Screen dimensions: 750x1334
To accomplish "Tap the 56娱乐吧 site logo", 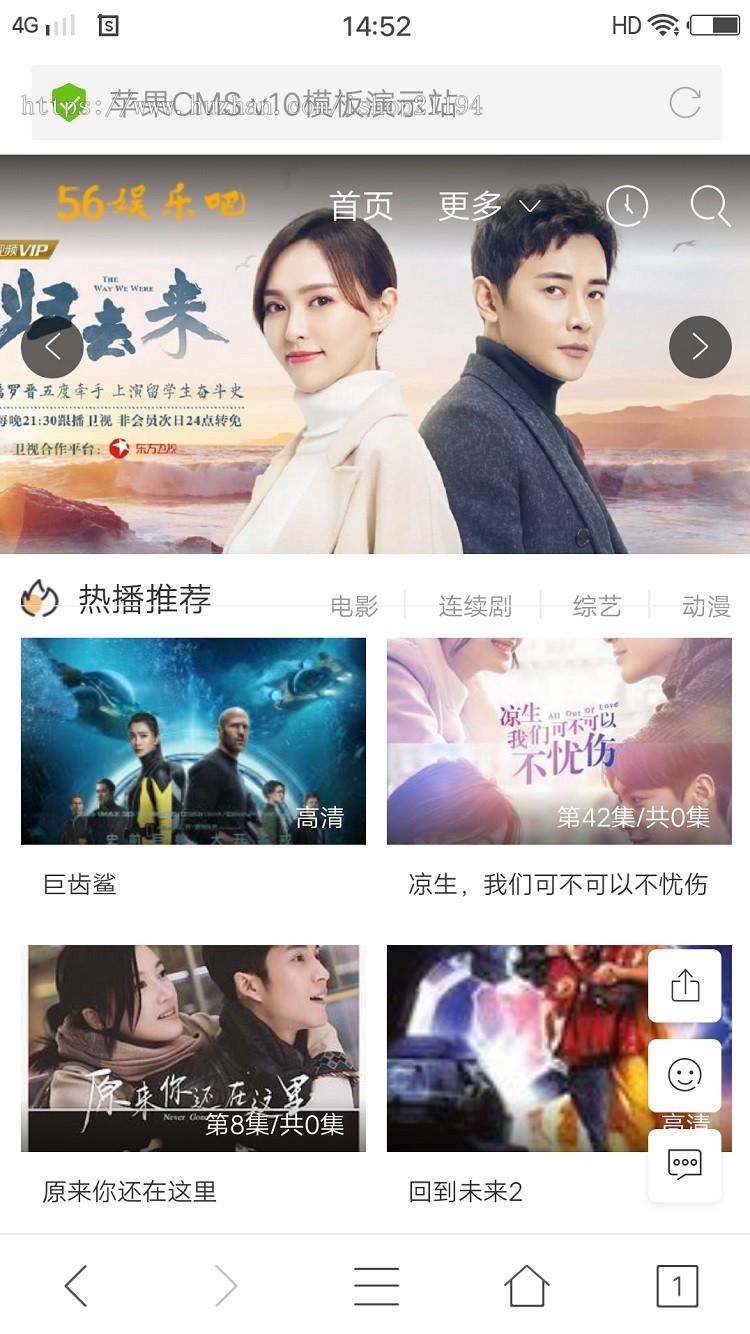I will 148,203.
